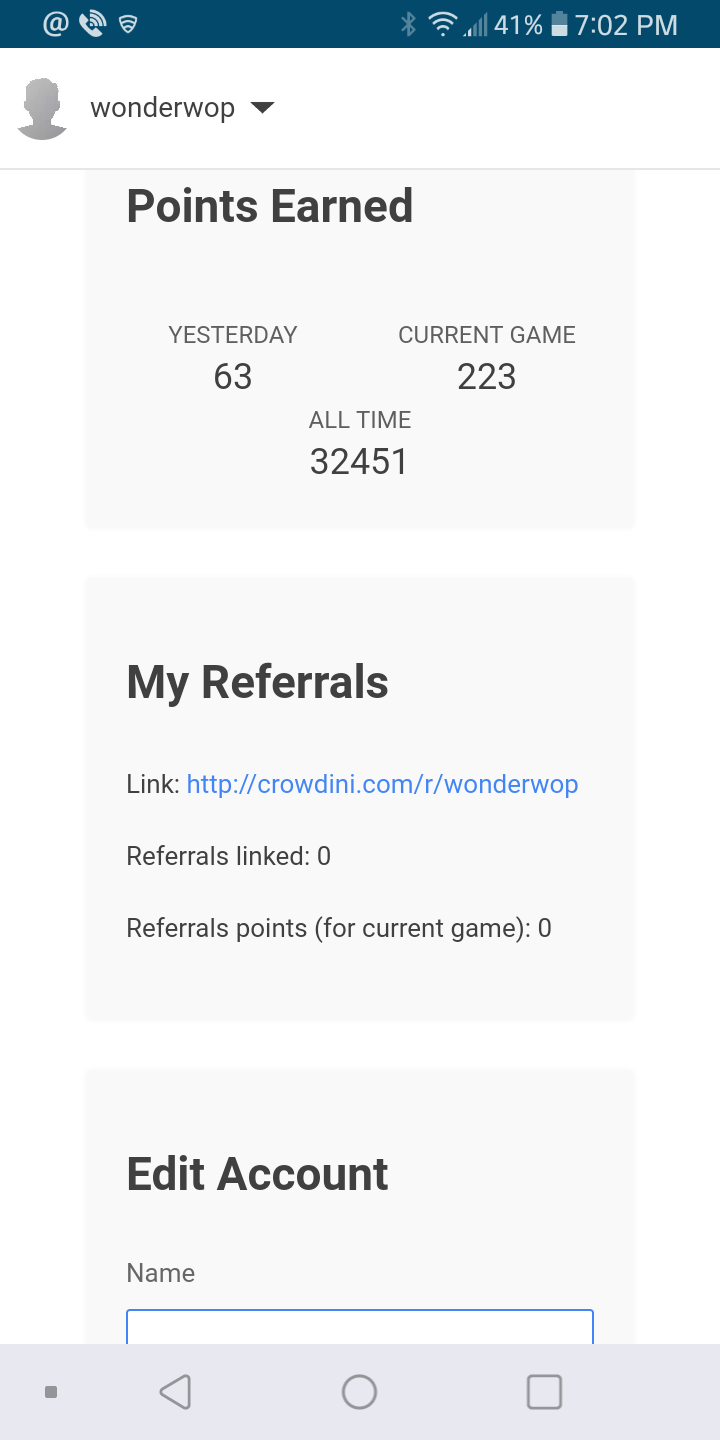Viewport: 720px width, 1440px height.
Task: Return to the home screen
Action: (x=359, y=1391)
